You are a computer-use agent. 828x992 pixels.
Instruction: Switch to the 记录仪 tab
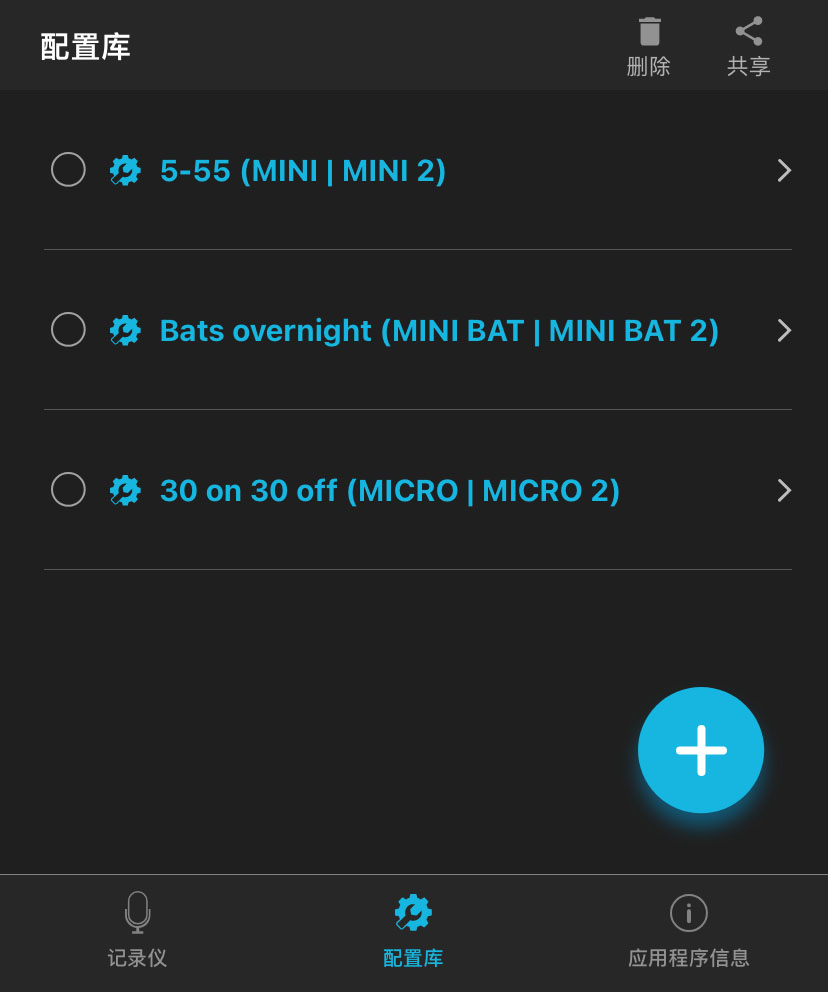137,930
